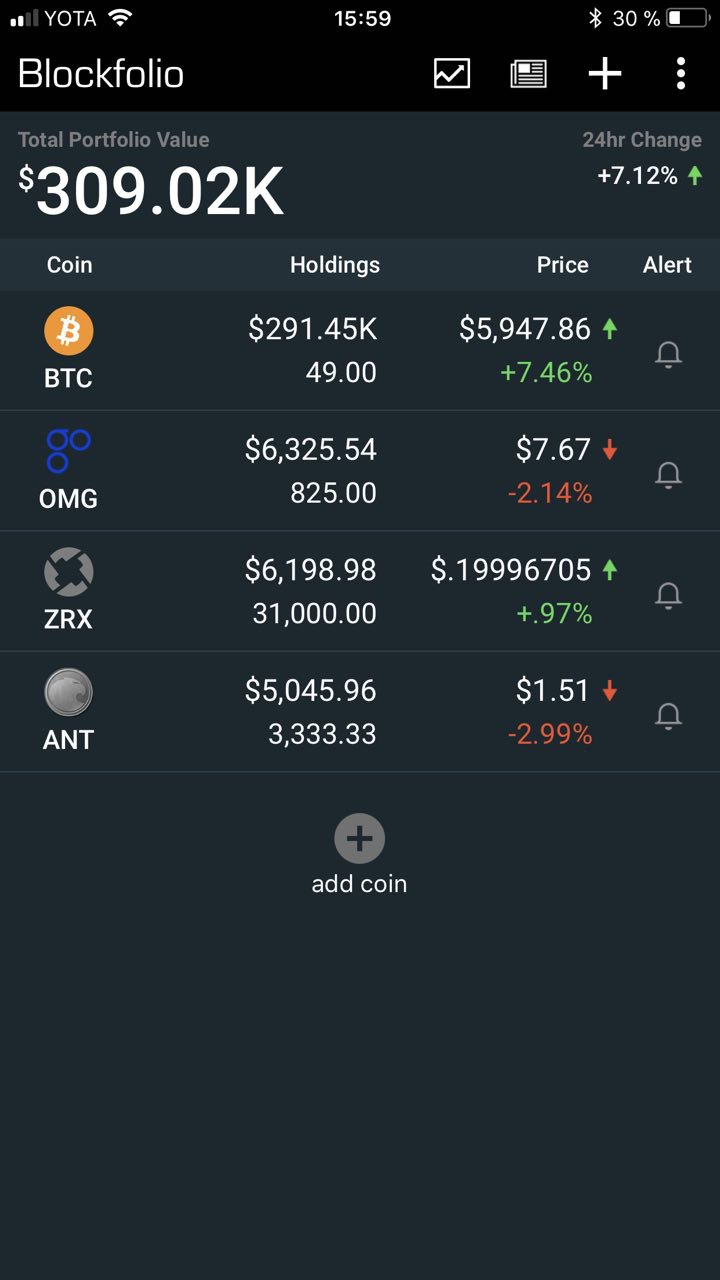Open the three-dot overflow menu
The width and height of the screenshot is (720, 1280).
click(x=681, y=73)
